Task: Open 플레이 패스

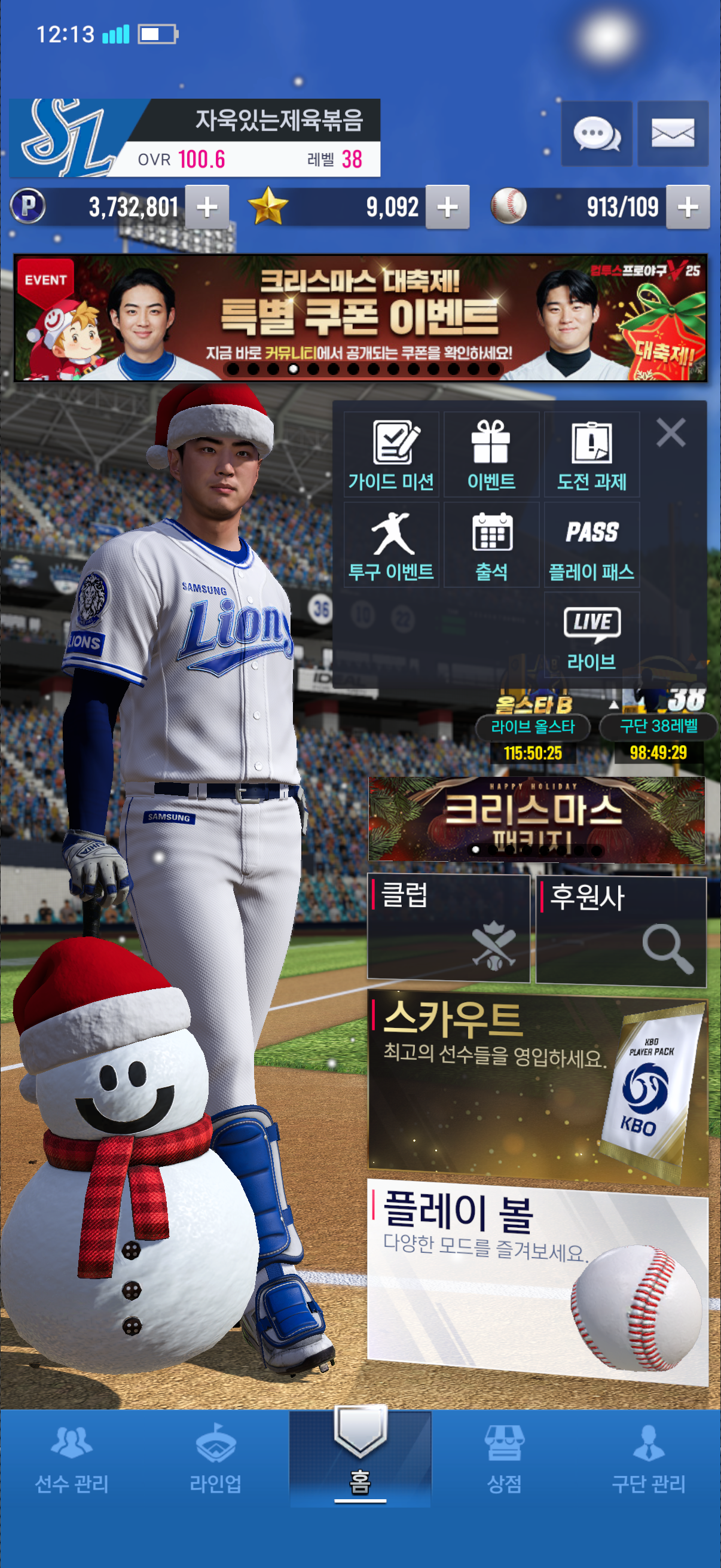Action: tap(591, 545)
